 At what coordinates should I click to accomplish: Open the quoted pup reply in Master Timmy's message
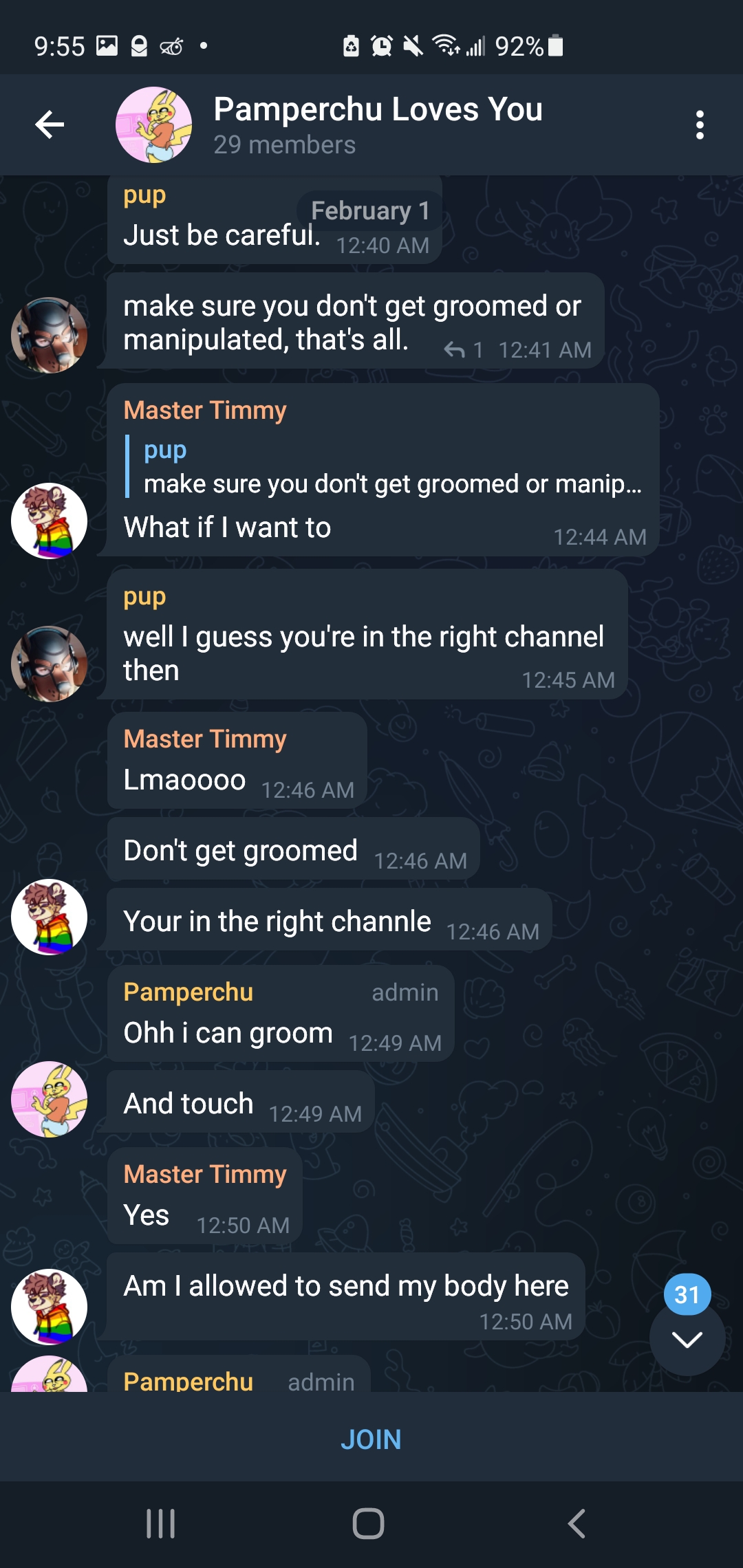tap(385, 467)
